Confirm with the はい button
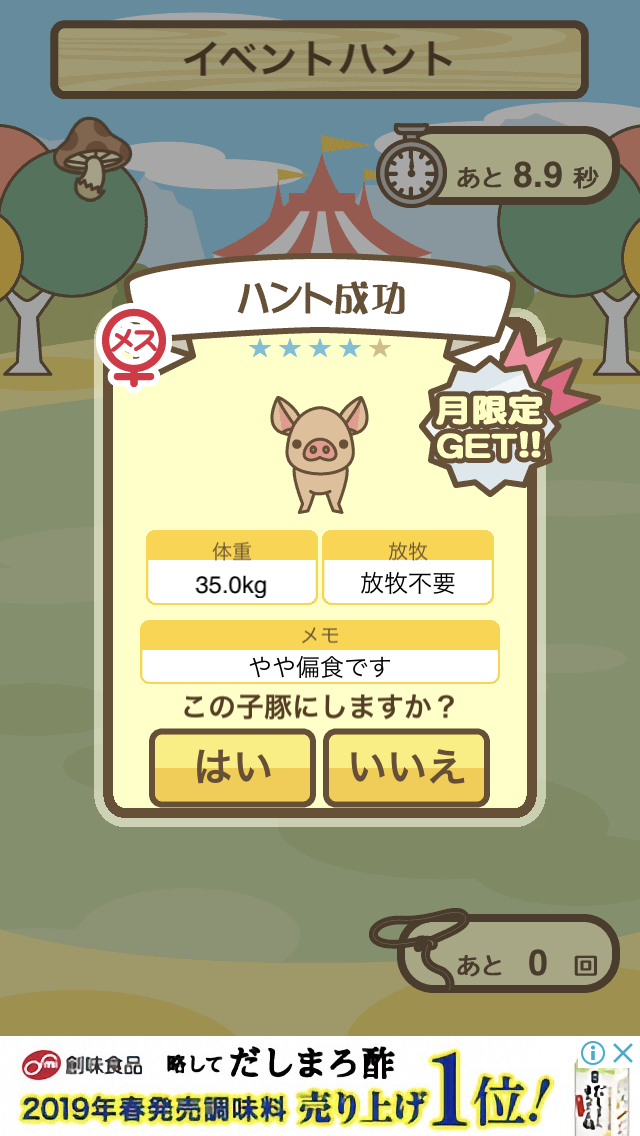 tap(232, 768)
